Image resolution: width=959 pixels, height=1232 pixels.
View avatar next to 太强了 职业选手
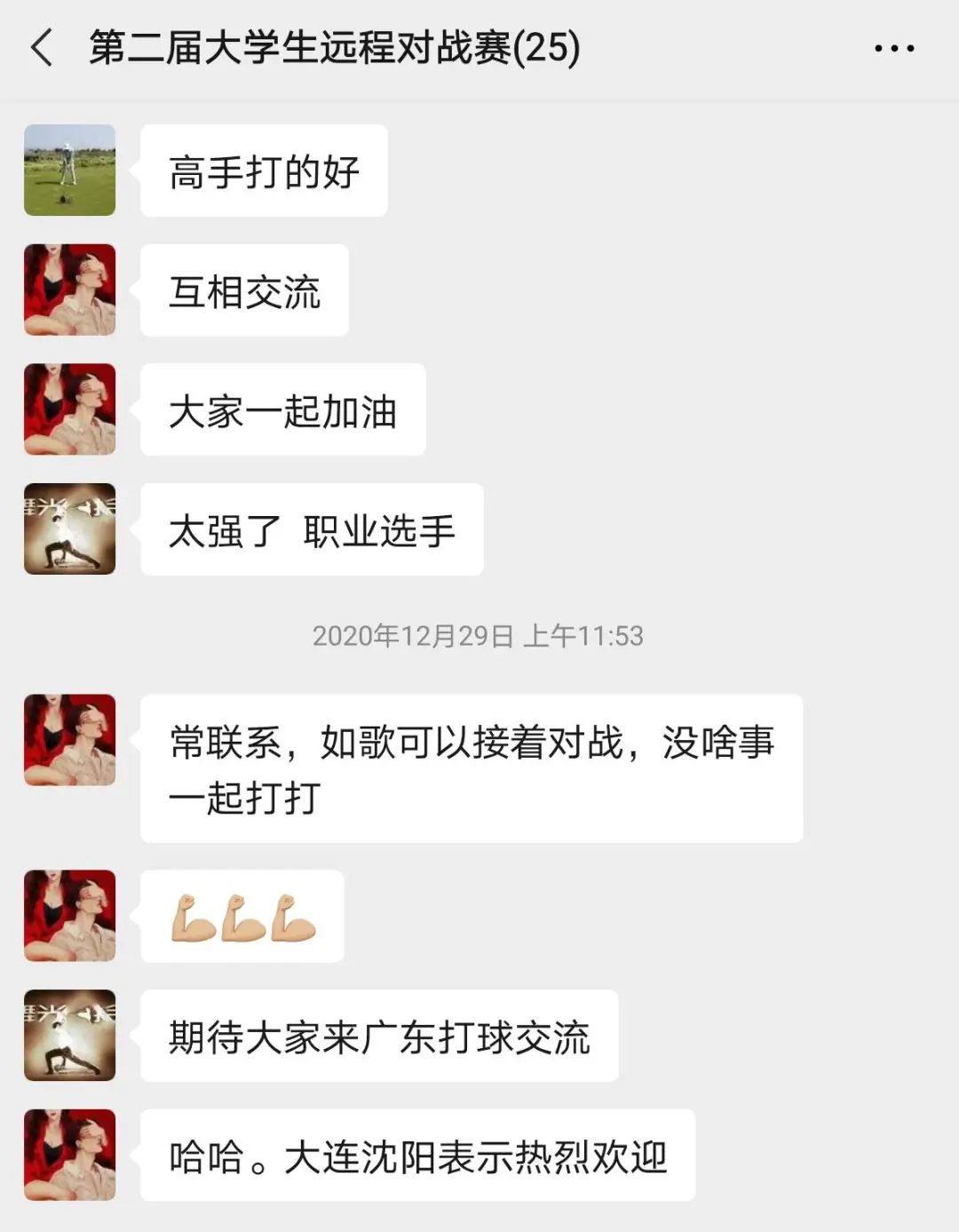click(x=69, y=529)
